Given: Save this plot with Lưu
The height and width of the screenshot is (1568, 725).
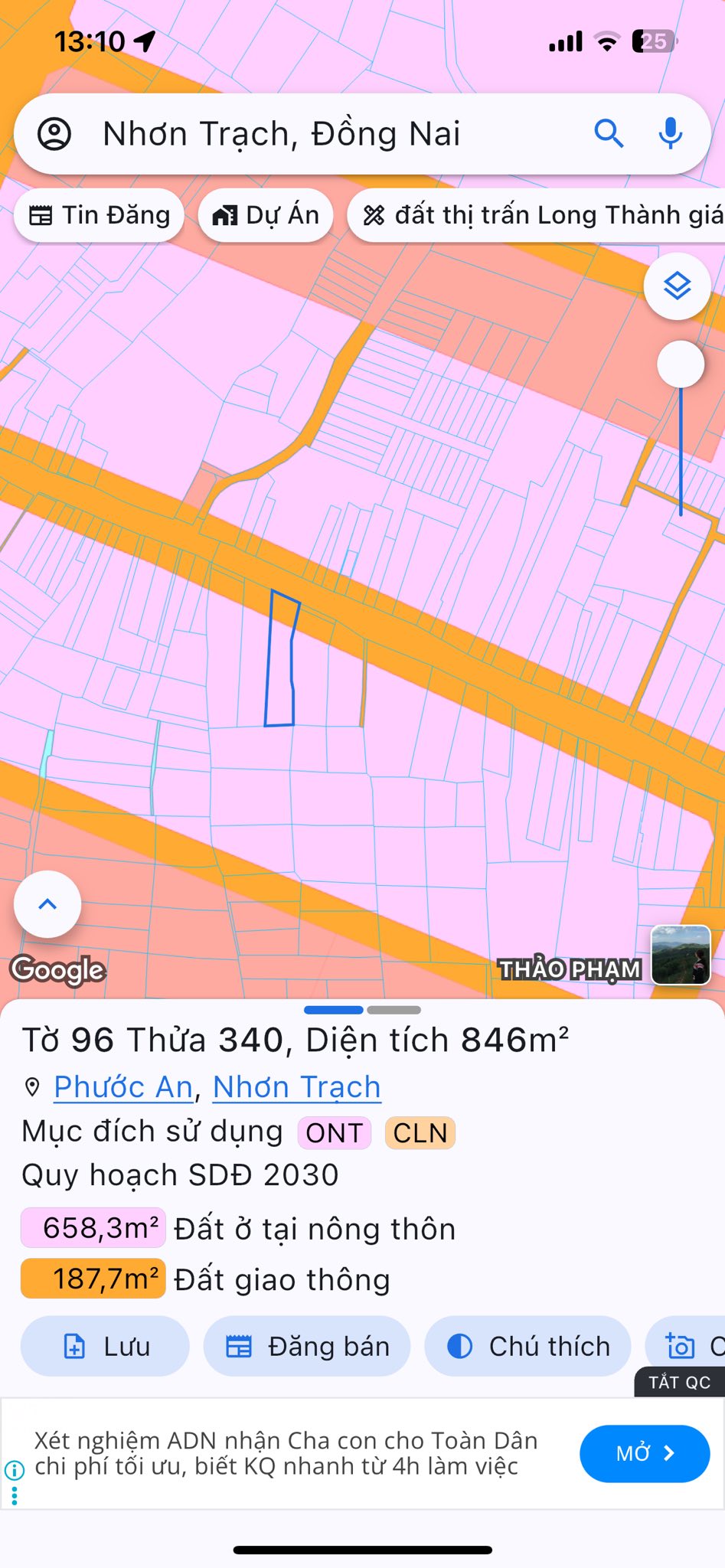Looking at the screenshot, I should click(x=105, y=1346).
